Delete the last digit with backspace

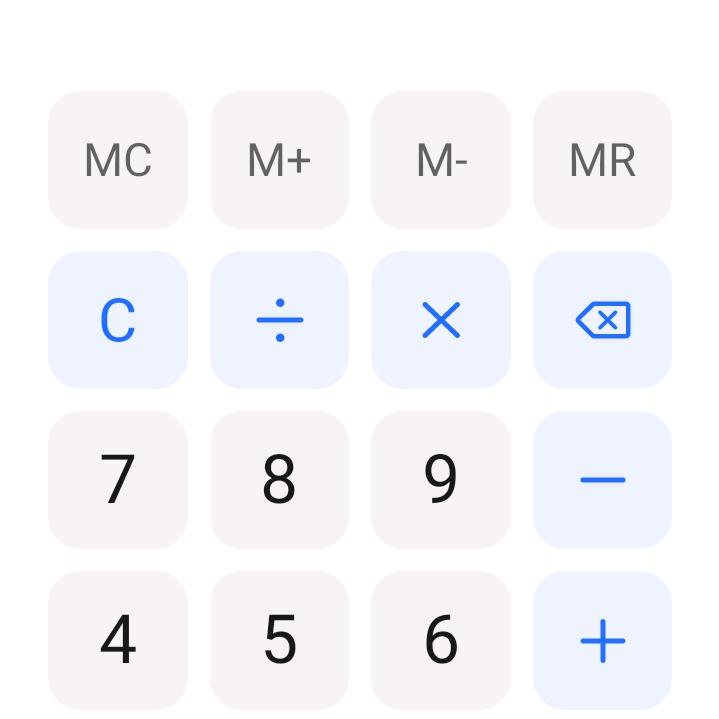coord(602,320)
